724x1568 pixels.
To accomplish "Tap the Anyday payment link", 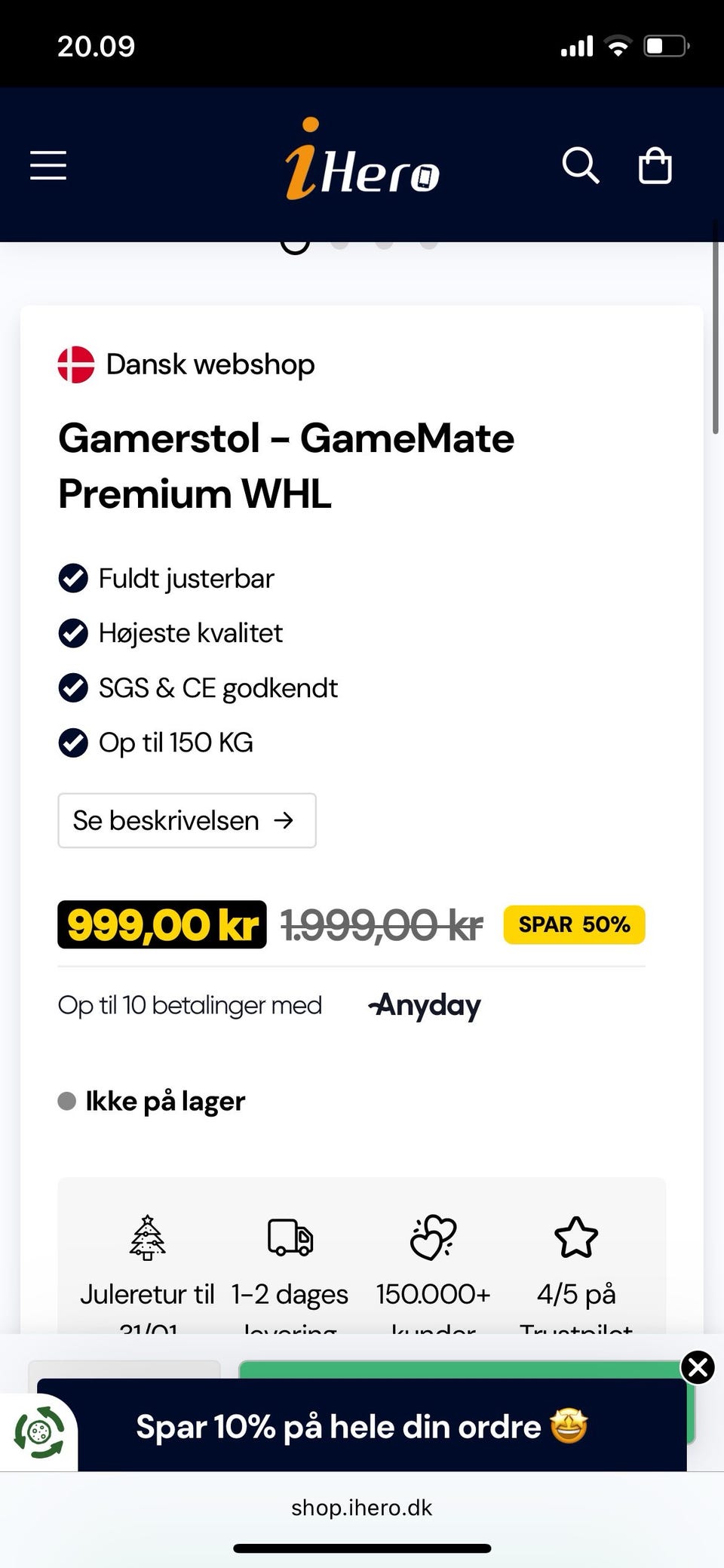I will point(424,1006).
